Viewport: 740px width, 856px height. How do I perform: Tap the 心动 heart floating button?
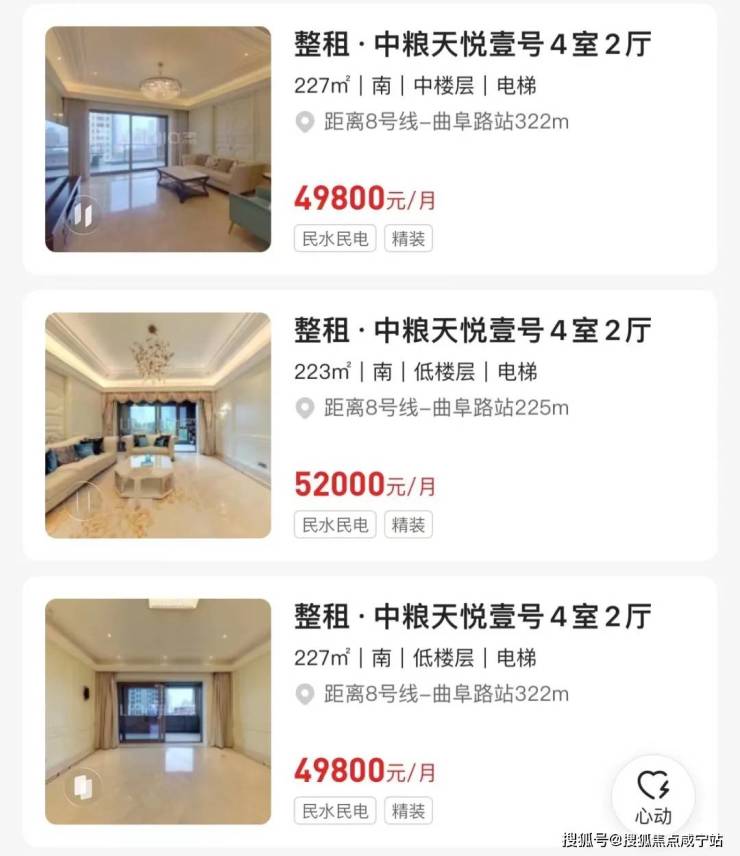pos(652,797)
